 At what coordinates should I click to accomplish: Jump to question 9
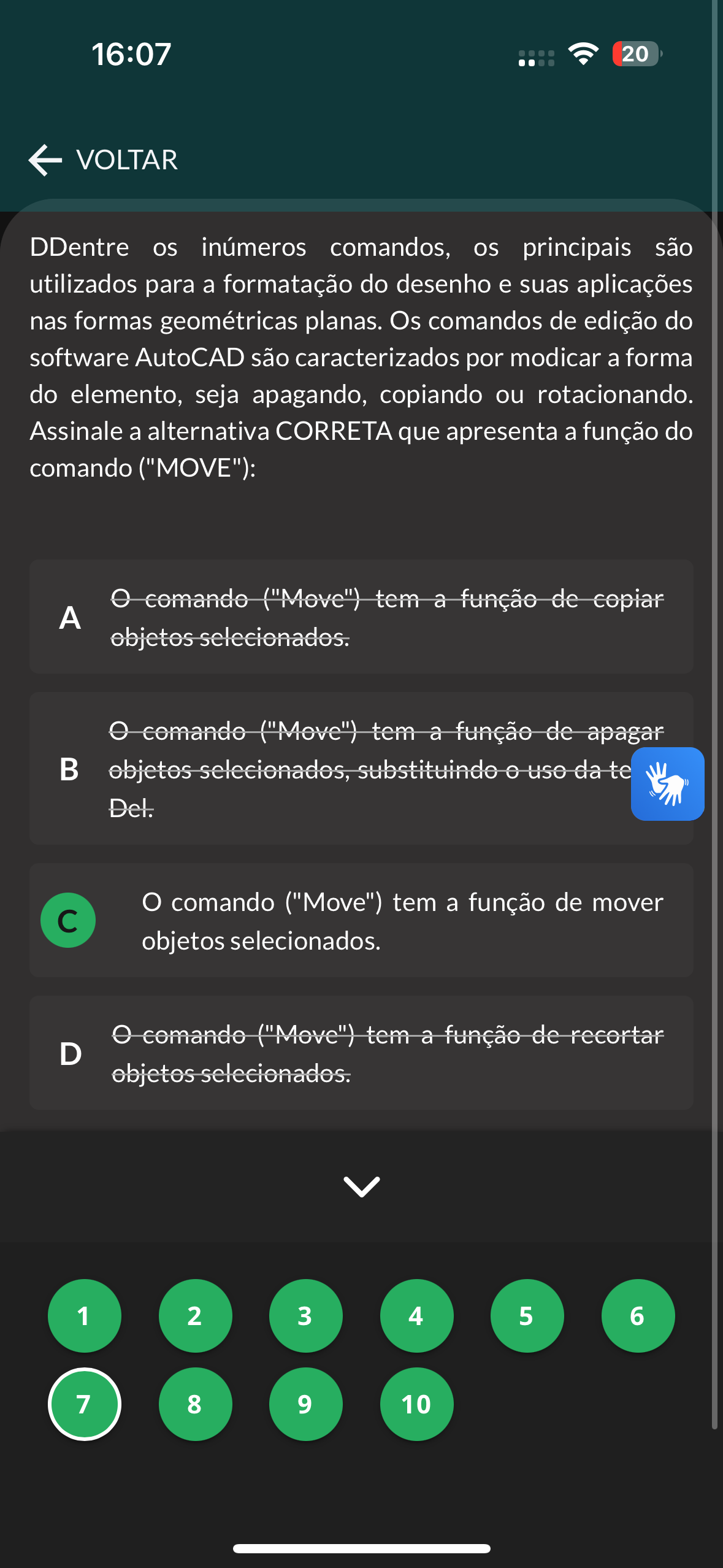[305, 1404]
